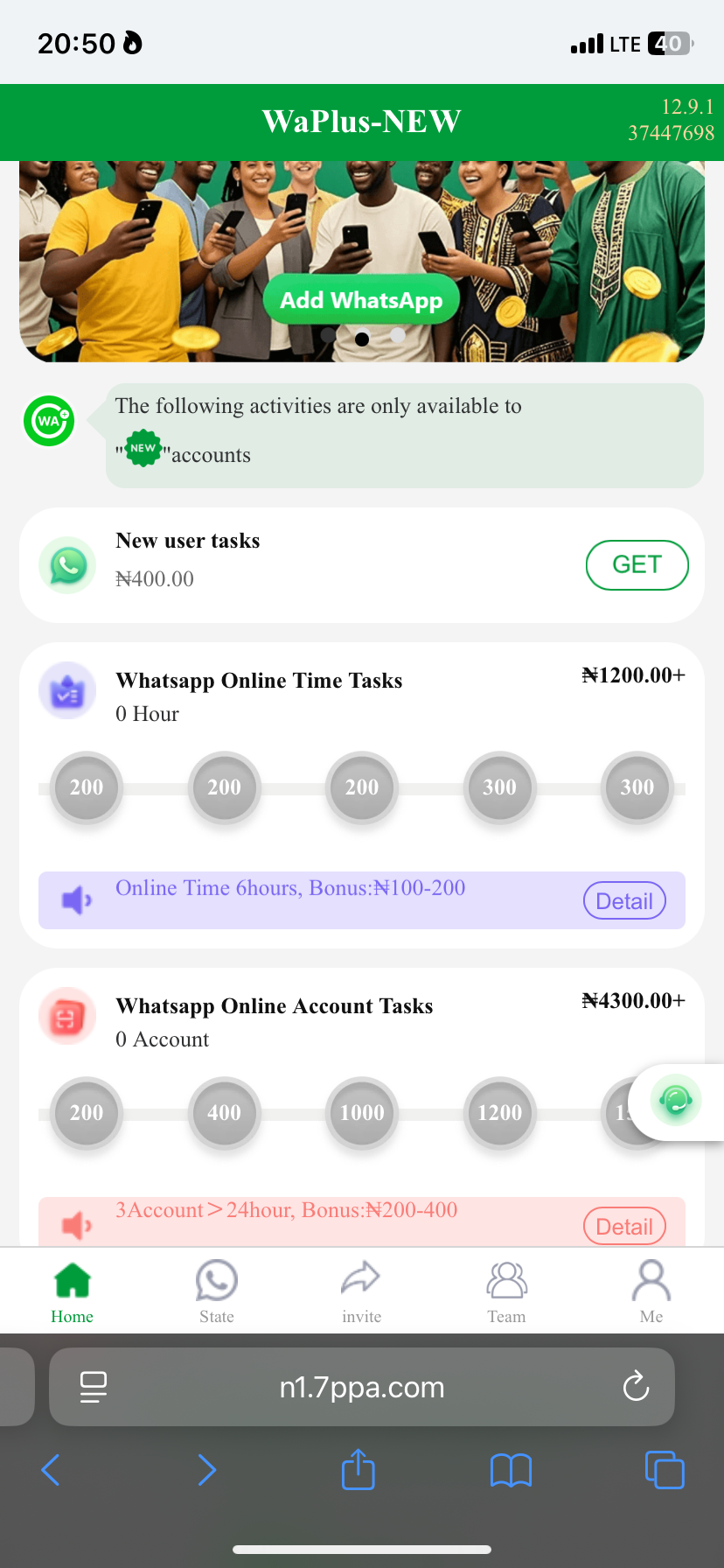Open Detail for 3Account 24hour bonus
Screen dimensions: 724x1568
[624, 1227]
